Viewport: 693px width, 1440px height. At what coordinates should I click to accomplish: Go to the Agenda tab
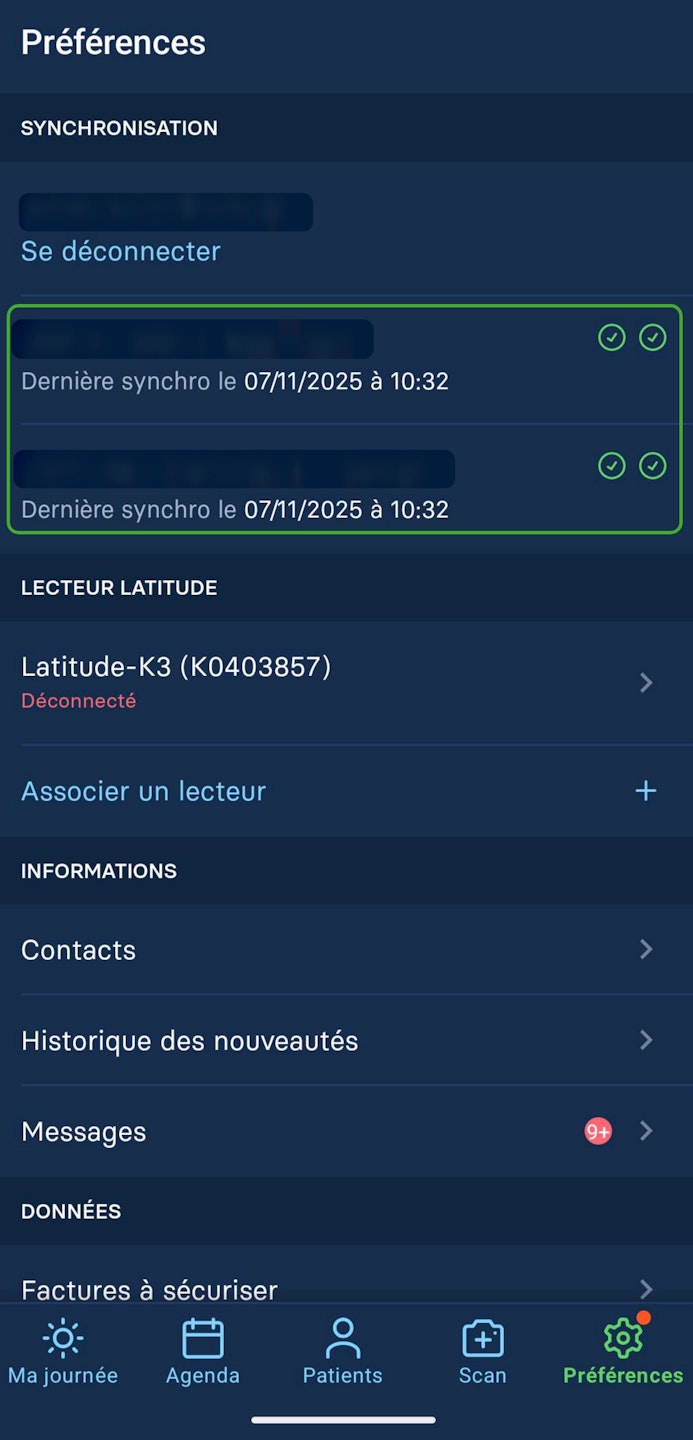pyautogui.click(x=203, y=1352)
